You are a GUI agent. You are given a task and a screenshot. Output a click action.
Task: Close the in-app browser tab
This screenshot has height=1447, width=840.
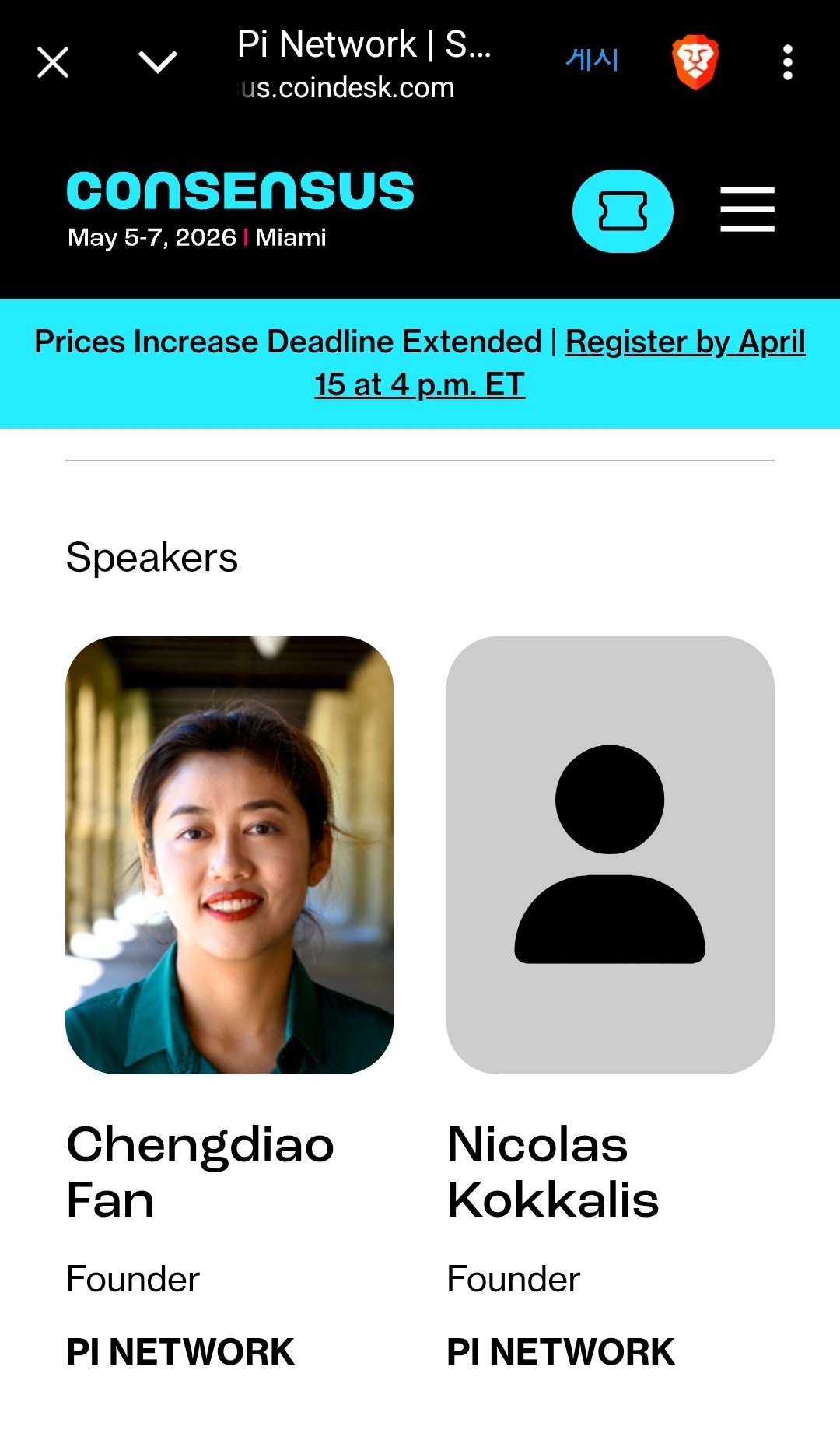(x=53, y=62)
